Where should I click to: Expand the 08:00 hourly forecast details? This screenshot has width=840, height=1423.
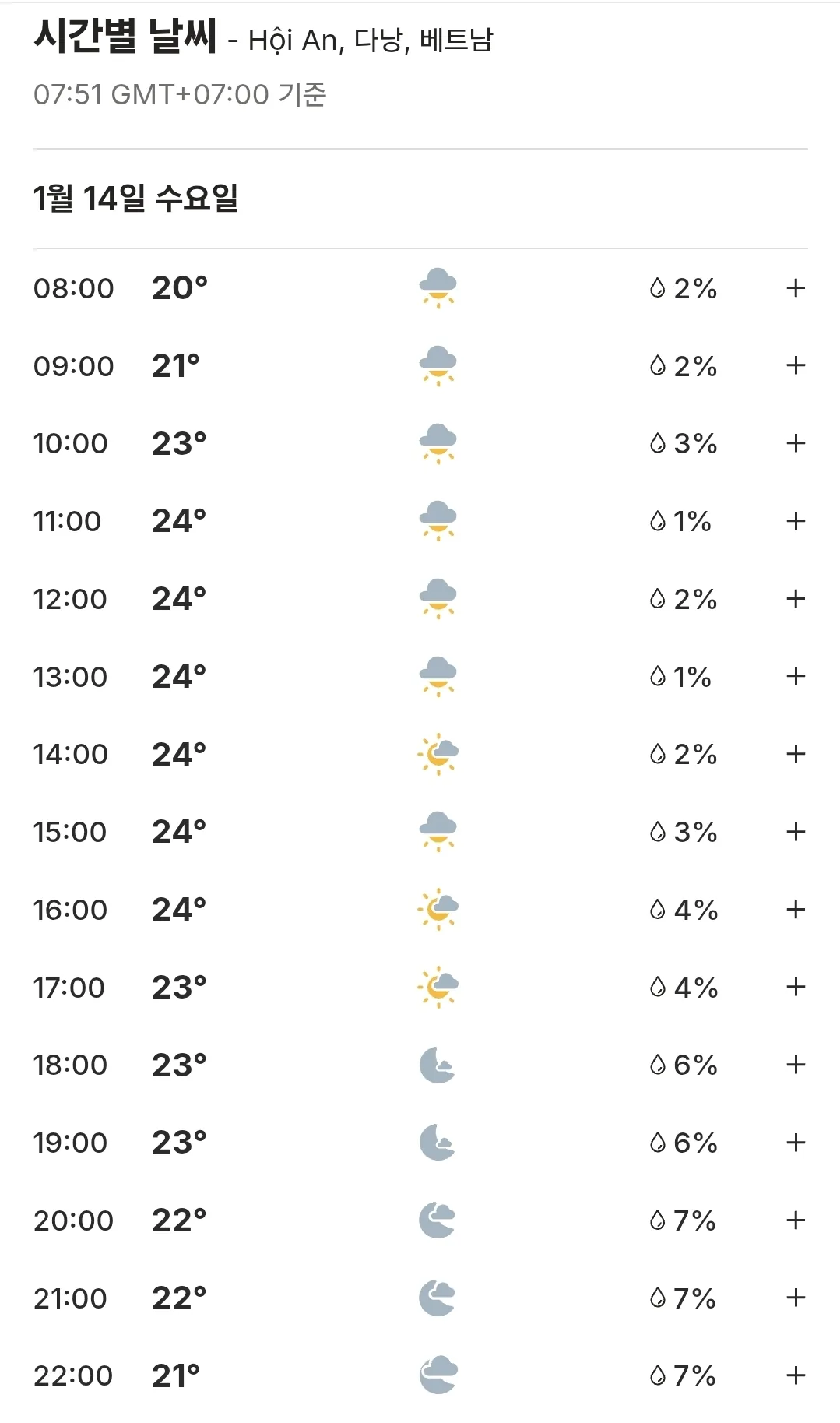point(795,288)
